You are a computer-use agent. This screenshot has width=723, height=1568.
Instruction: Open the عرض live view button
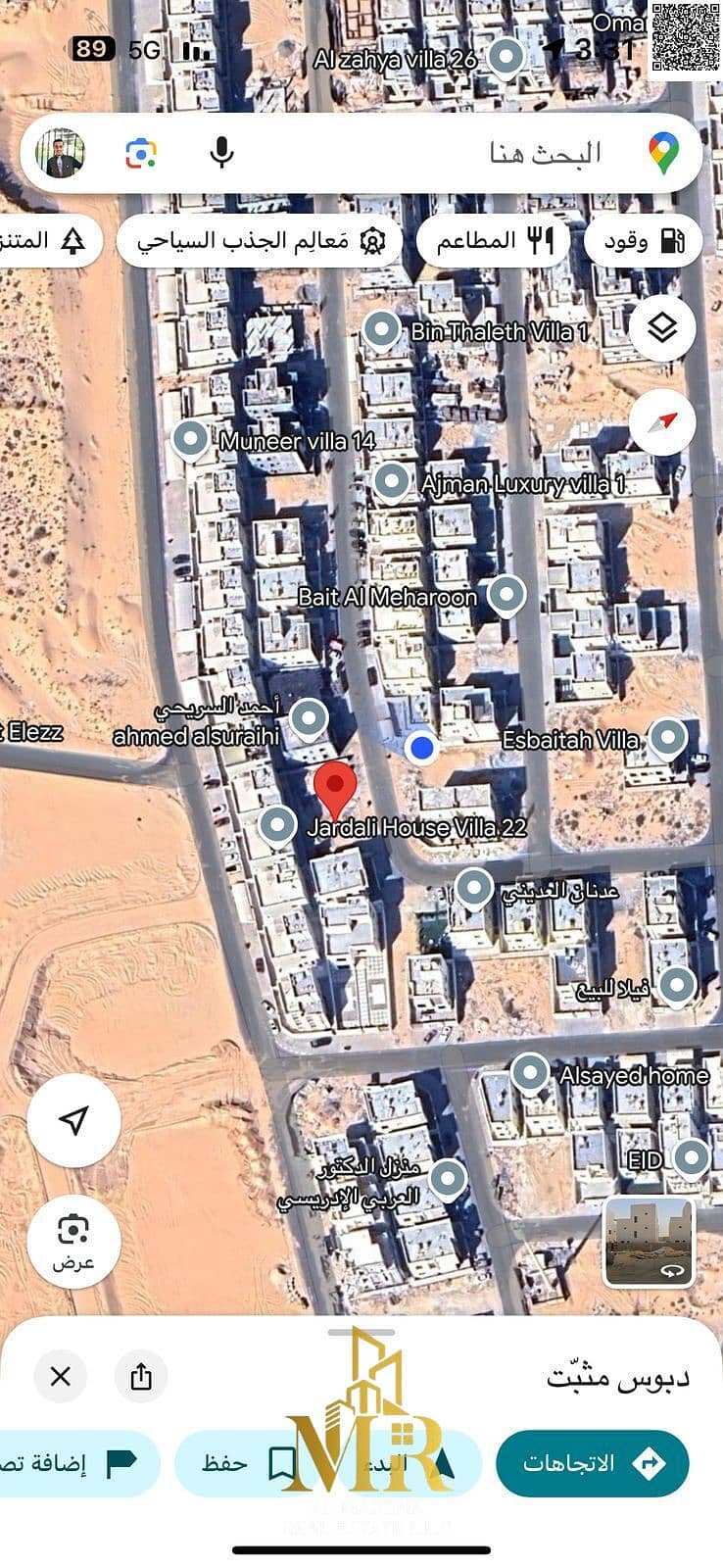coord(73,1240)
